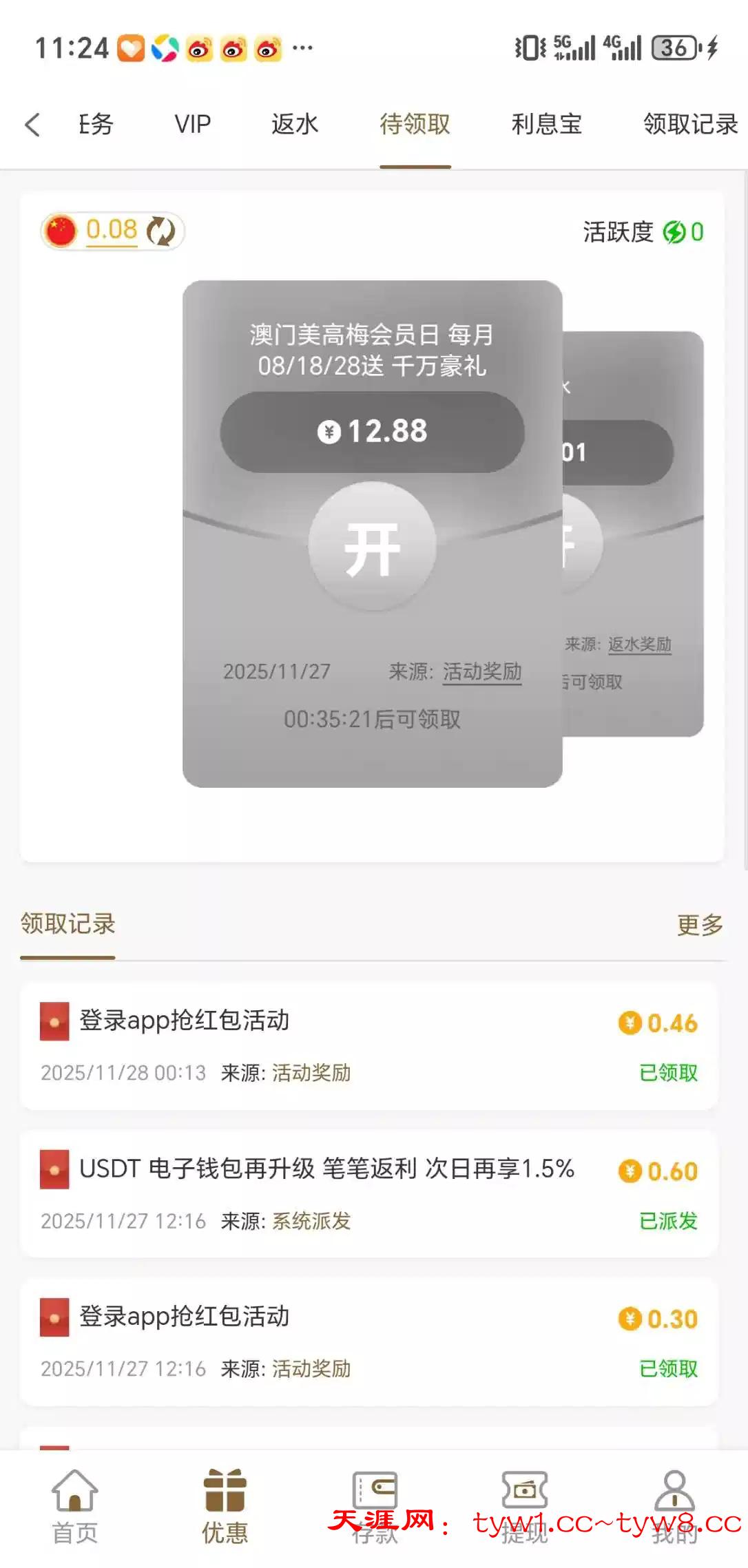Select the 待领取 tab

coord(415,125)
